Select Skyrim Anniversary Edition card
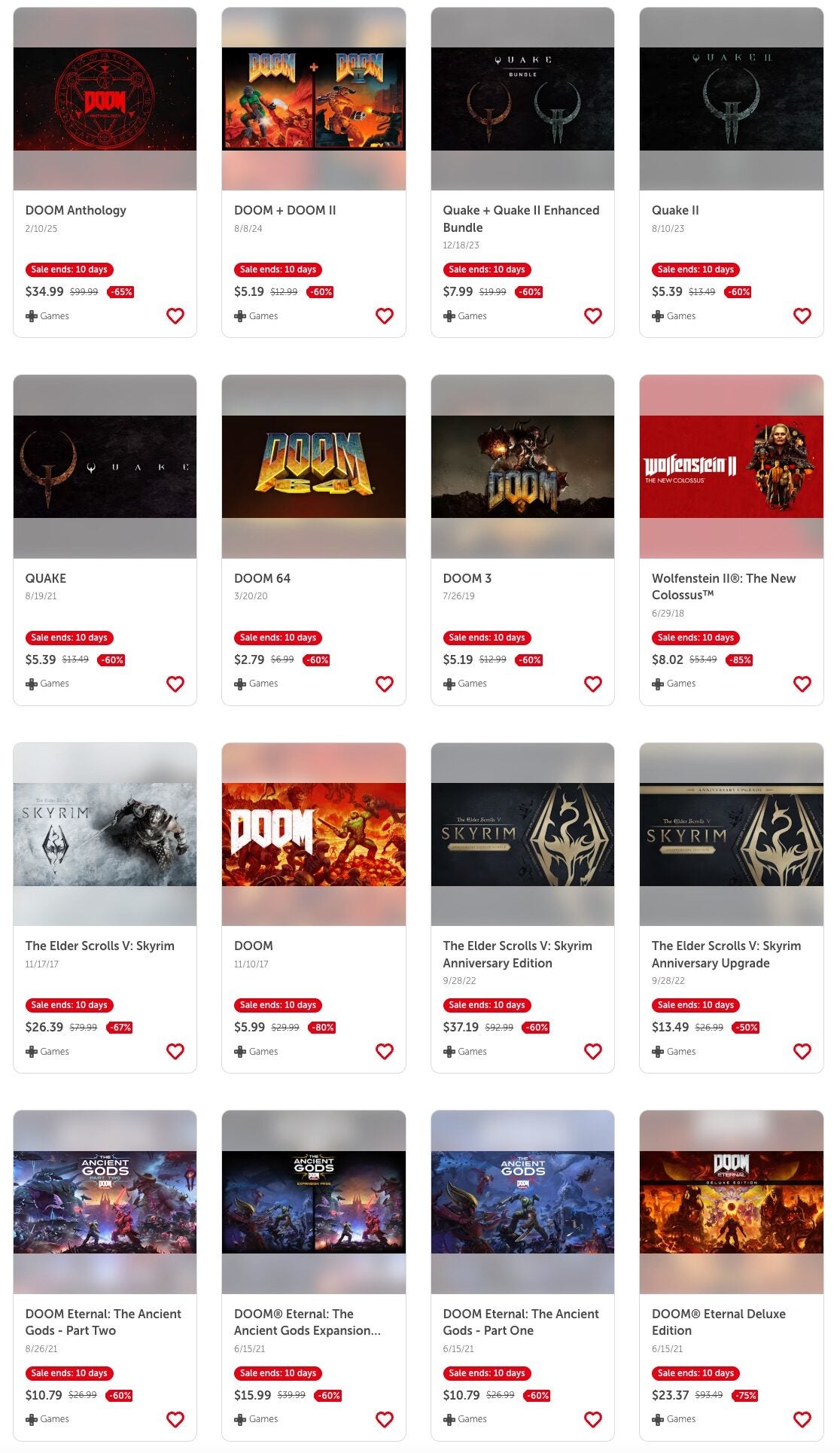Screen dimensions: 840x1453 522,907
